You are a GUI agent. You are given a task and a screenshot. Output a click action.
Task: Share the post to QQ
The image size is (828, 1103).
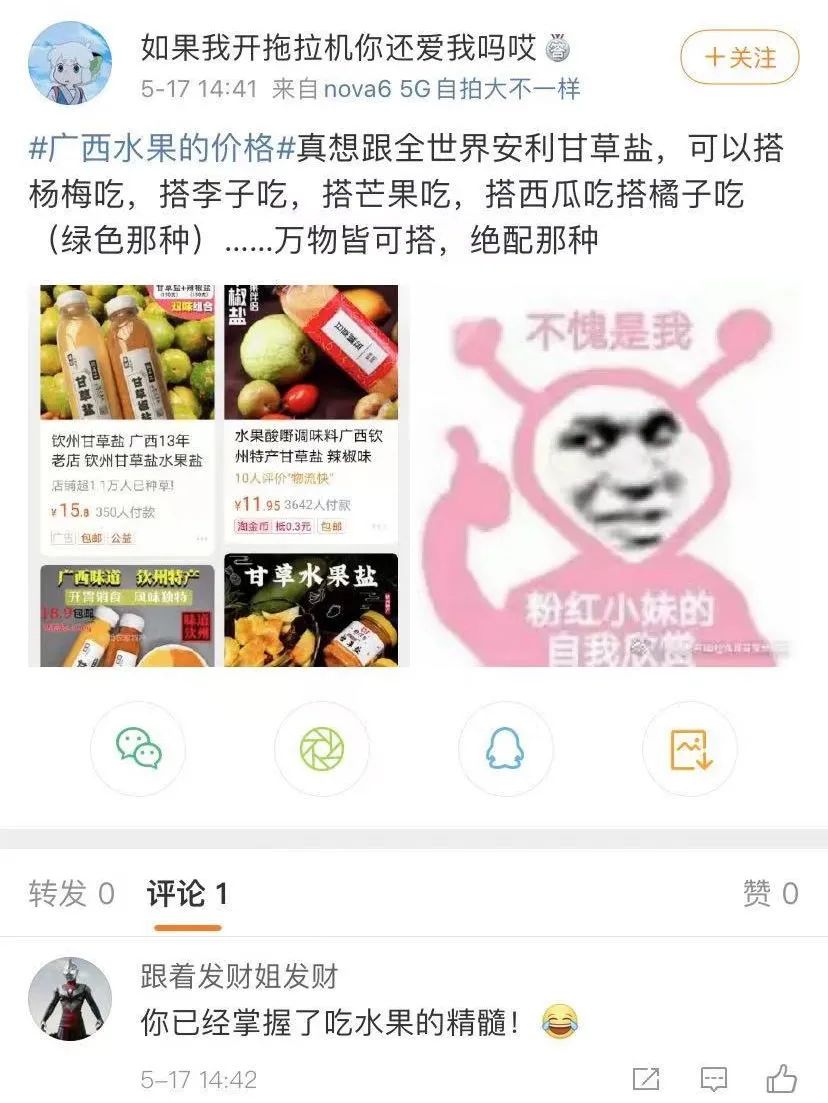(506, 749)
